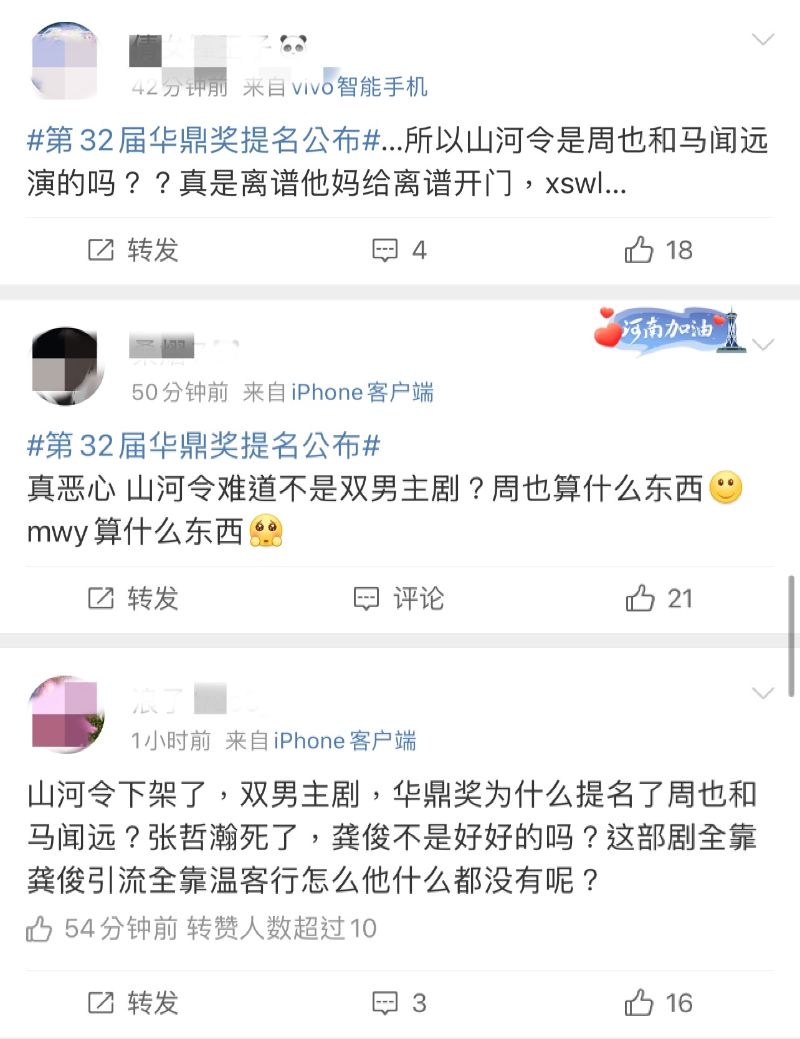Like the post with 18 likes
Image resolution: width=800 pixels, height=1039 pixels.
coord(659,250)
